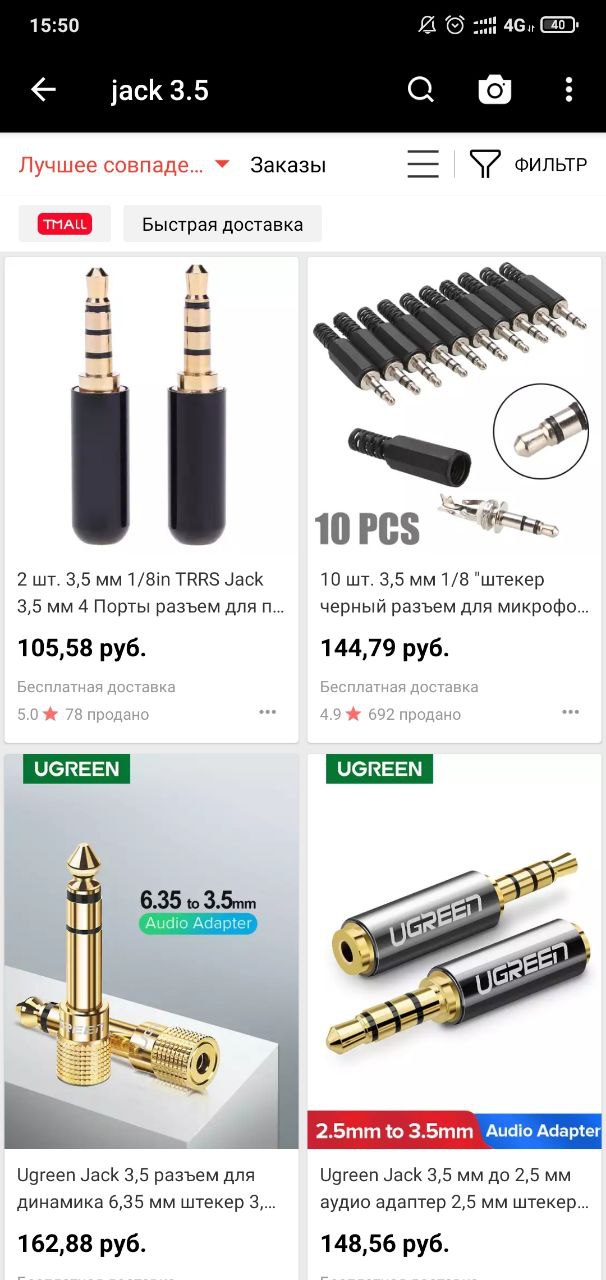Screen dimensions: 606x1280
Task: Edit the "jack 3.5" search query
Action: tap(160, 91)
